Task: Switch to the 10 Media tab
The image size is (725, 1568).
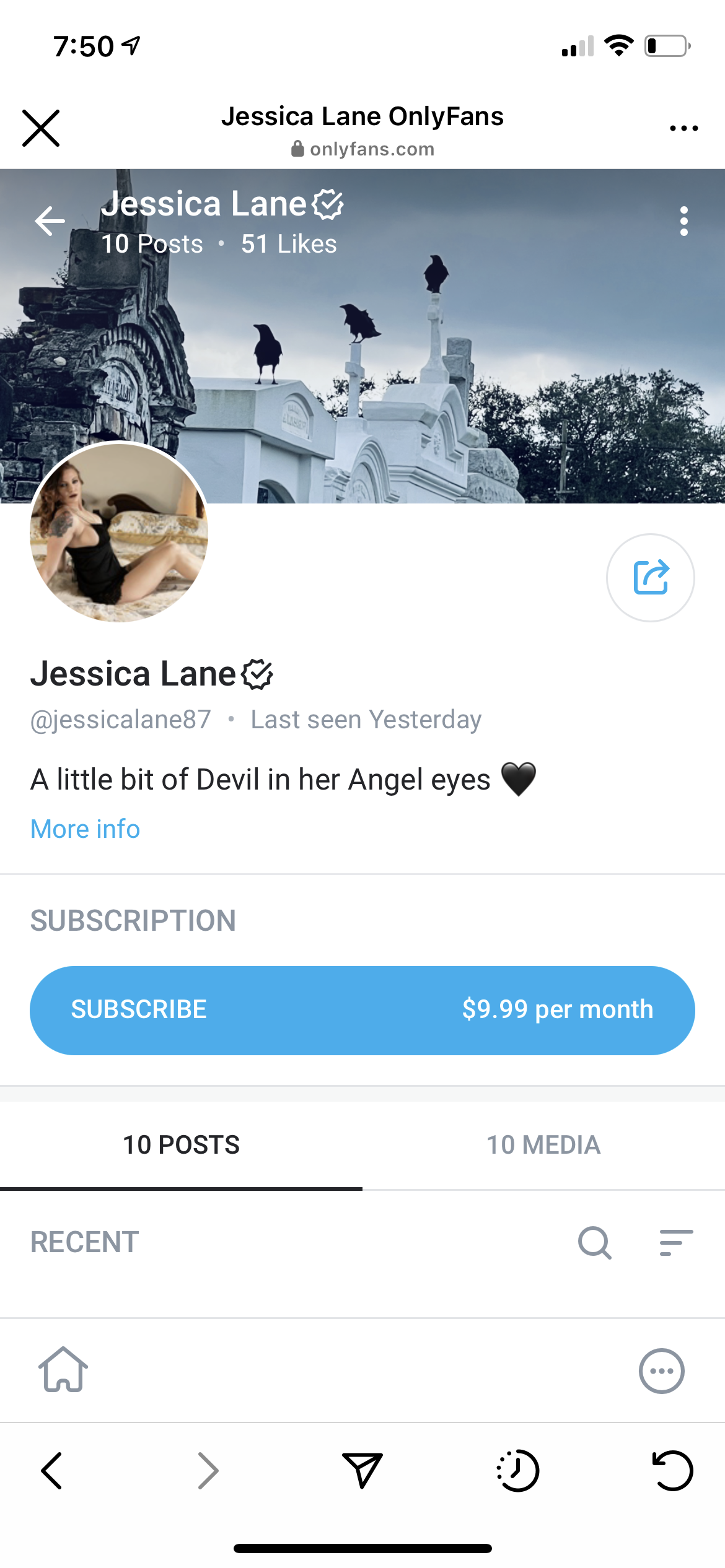Action: (x=543, y=1144)
